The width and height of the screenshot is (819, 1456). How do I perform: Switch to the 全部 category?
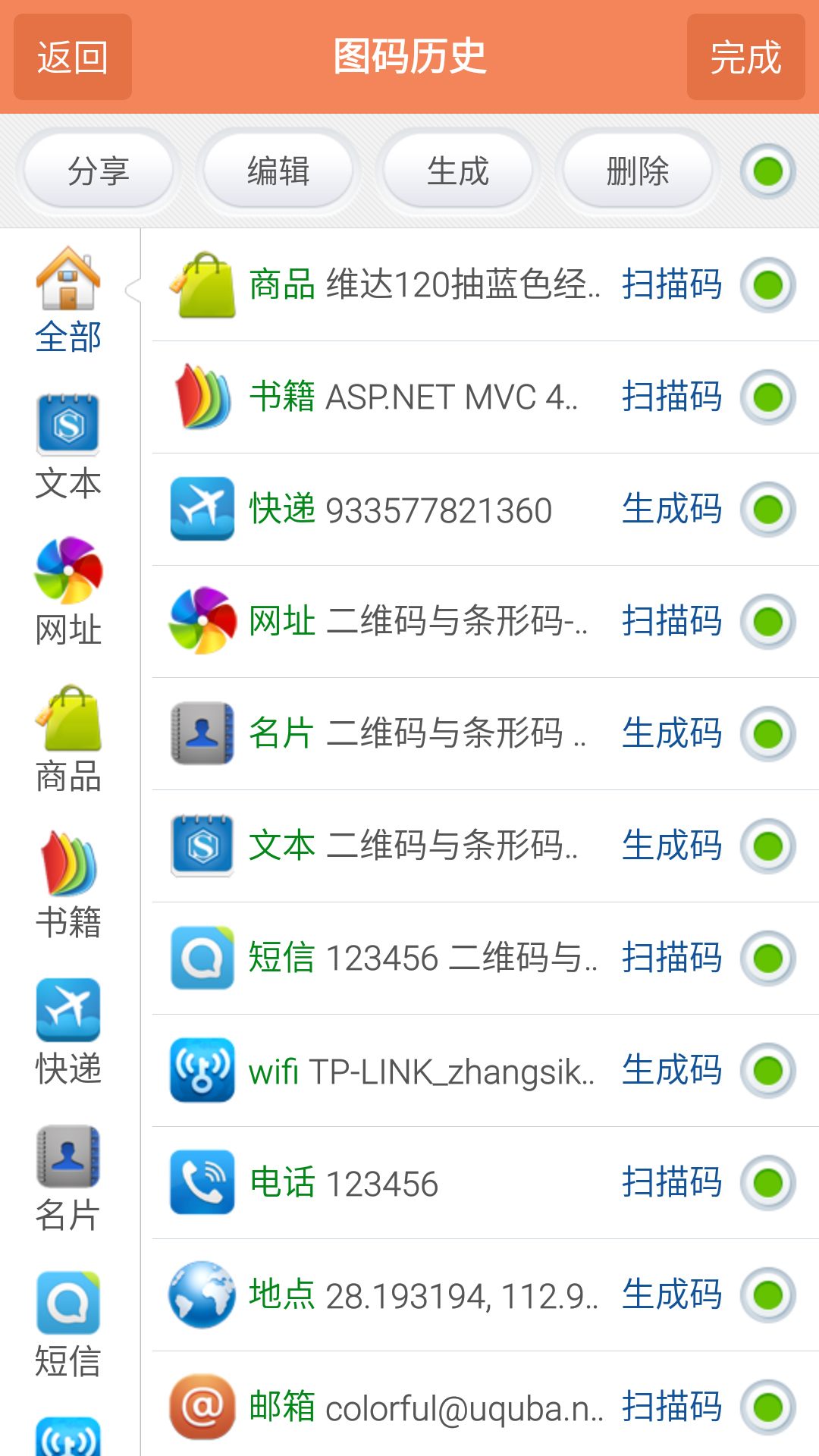68,300
